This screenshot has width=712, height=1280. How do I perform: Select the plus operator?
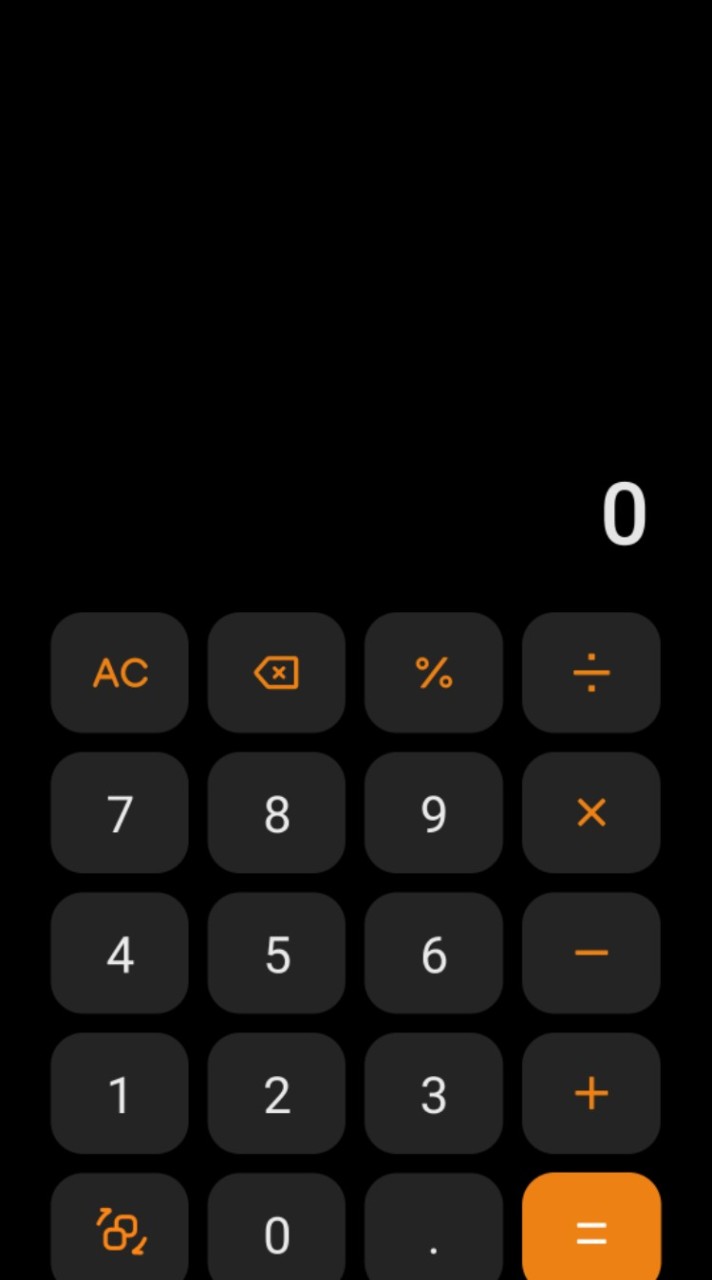pos(591,1094)
